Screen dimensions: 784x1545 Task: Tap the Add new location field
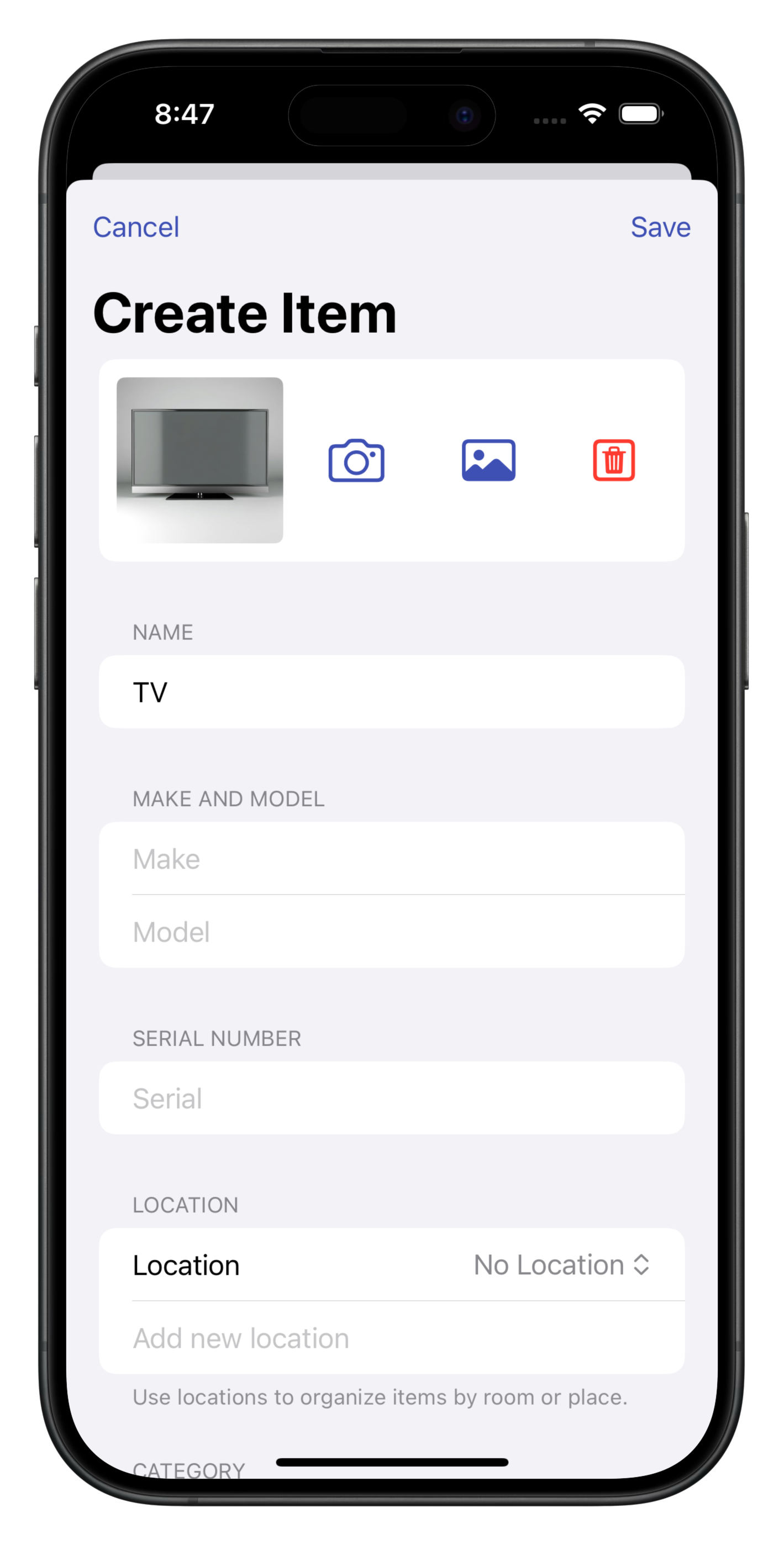pos(392,1337)
